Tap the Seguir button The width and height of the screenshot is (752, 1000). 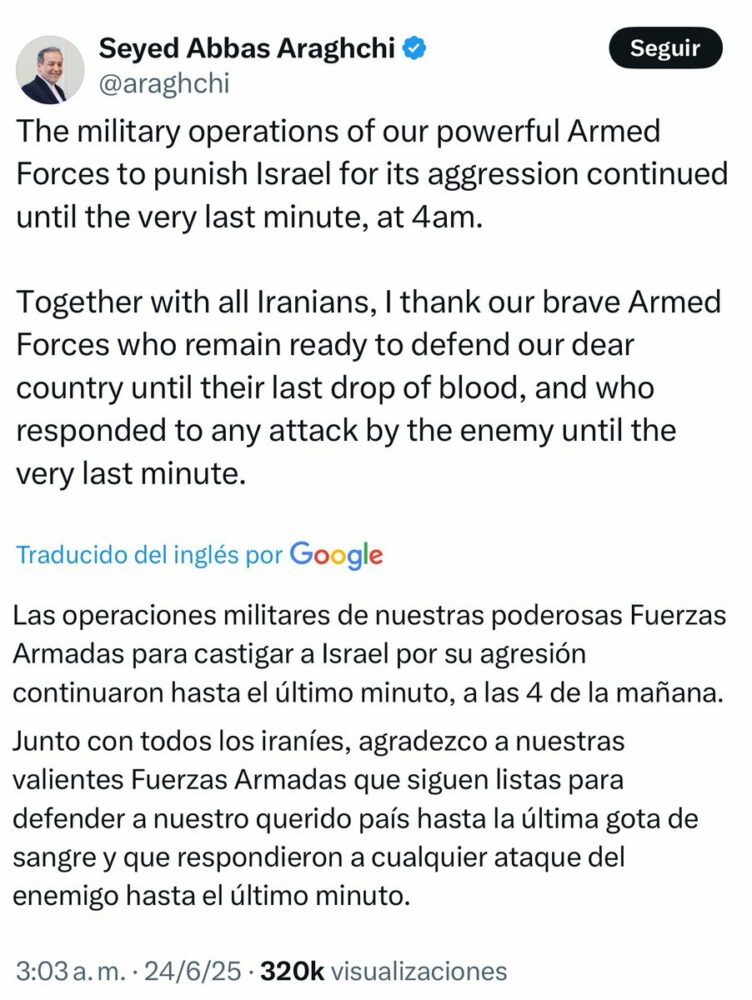[666, 49]
